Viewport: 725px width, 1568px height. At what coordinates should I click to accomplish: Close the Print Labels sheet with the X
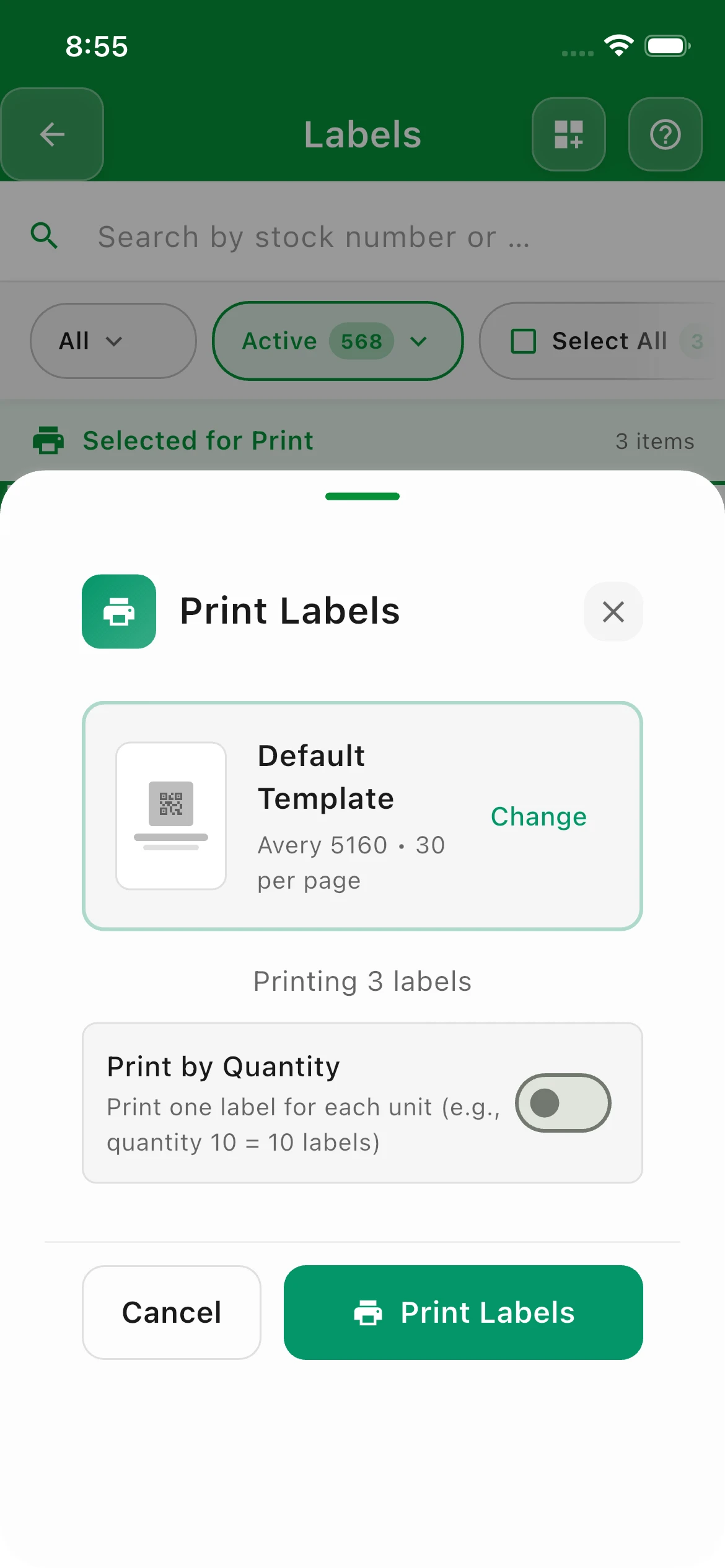click(x=613, y=611)
